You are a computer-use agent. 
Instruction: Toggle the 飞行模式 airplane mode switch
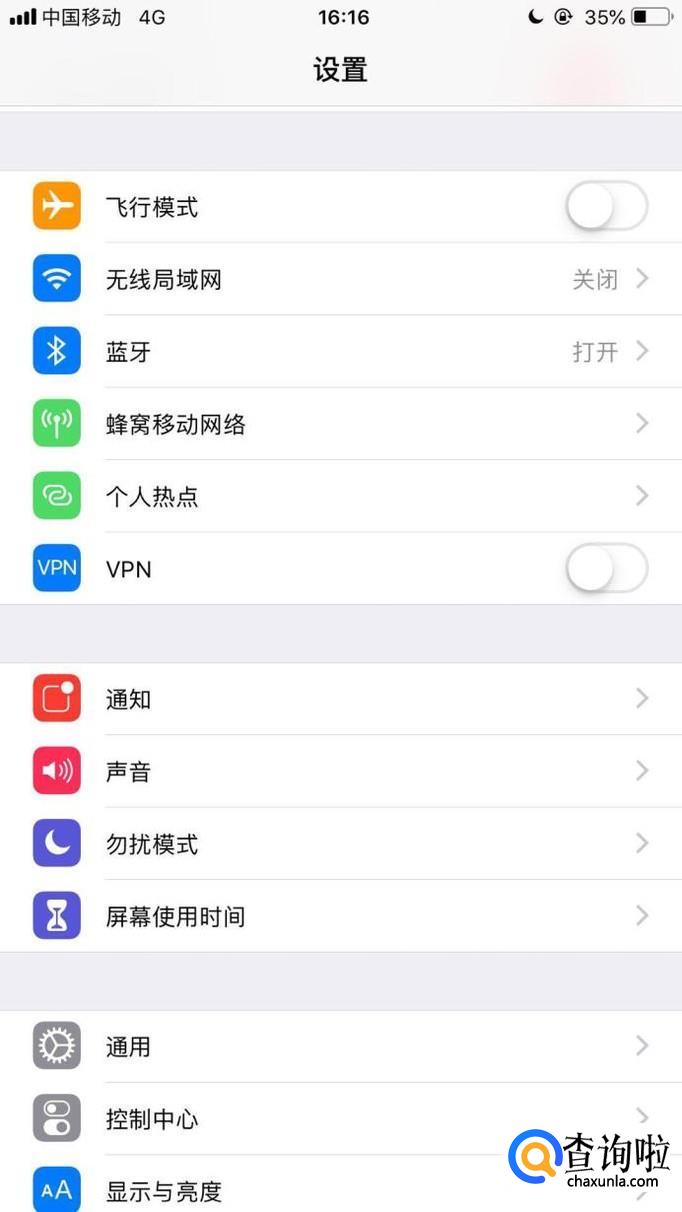pos(606,208)
